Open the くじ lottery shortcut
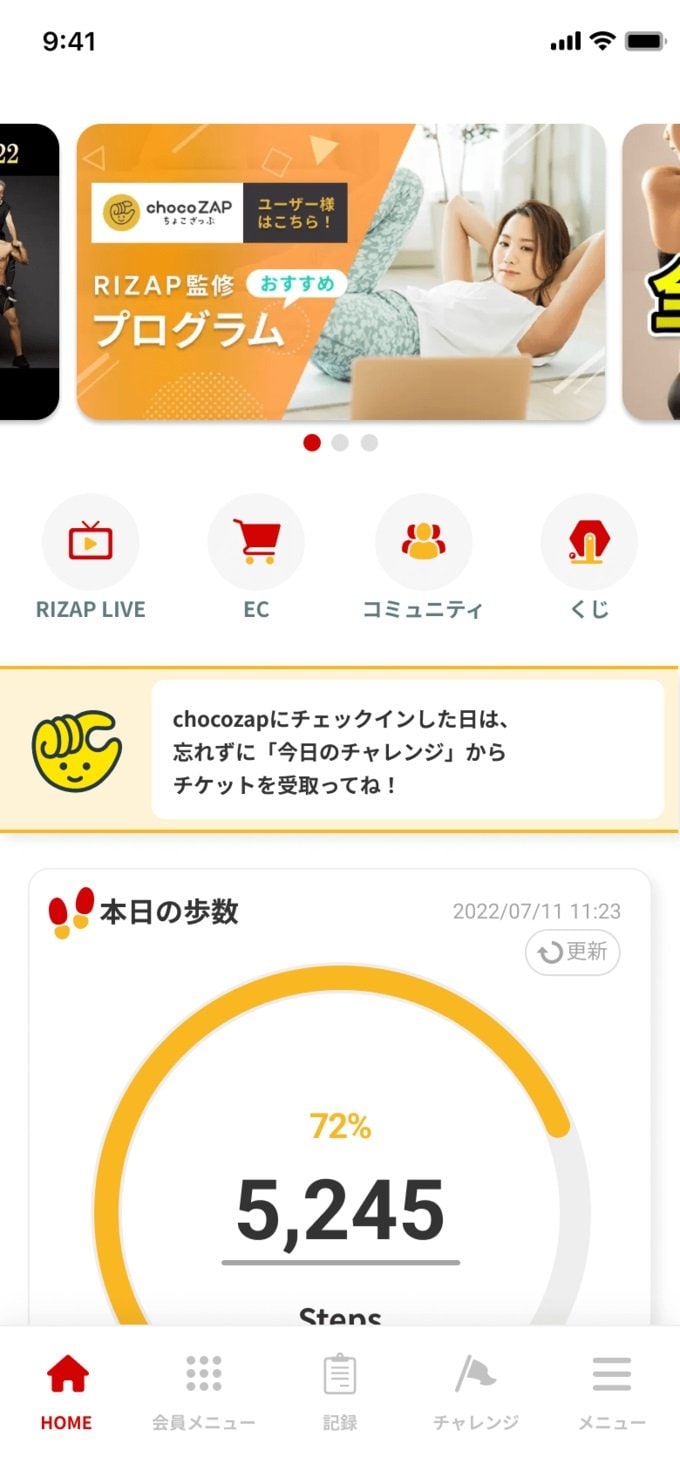Viewport: 680px width, 1471px height. [x=589, y=543]
